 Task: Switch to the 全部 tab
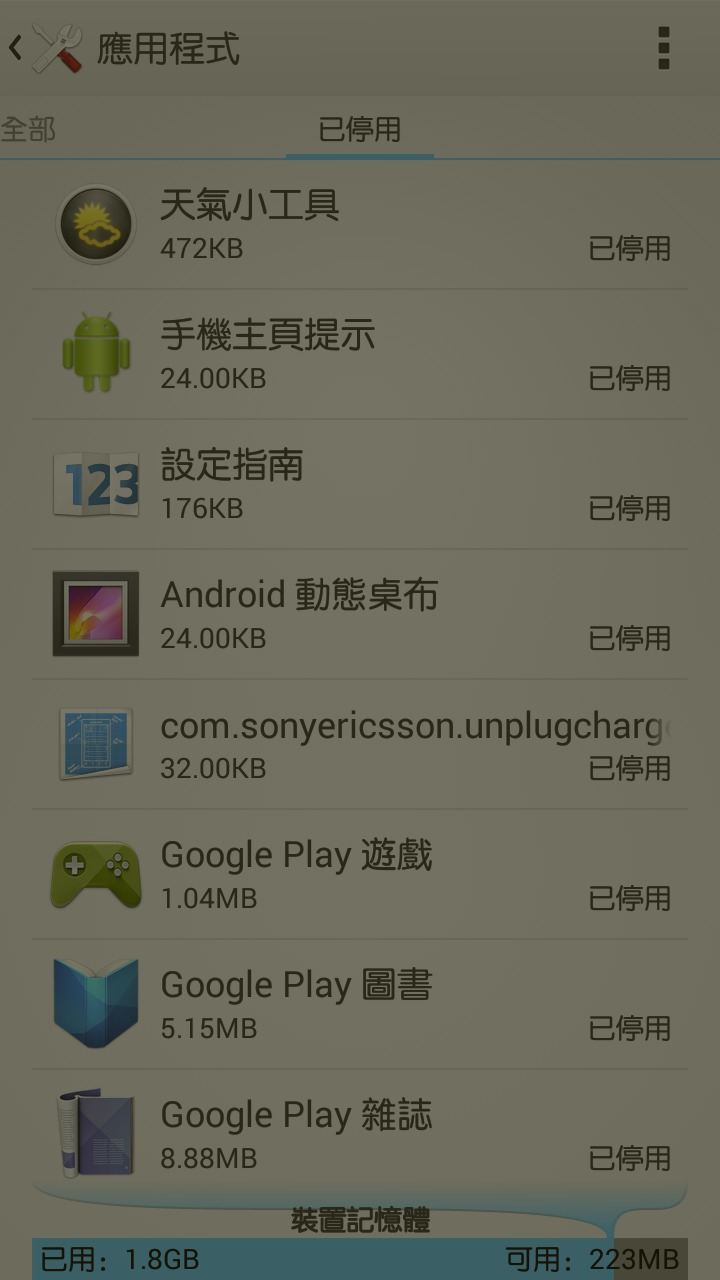tap(28, 129)
